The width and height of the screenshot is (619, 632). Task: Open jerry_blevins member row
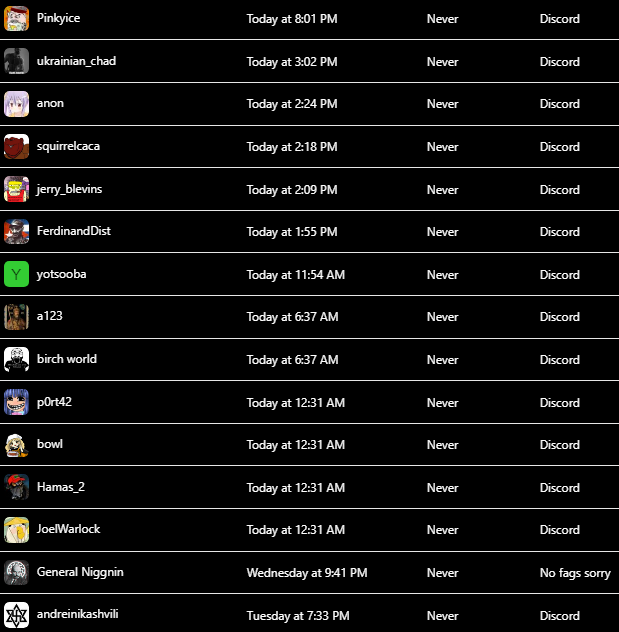pos(69,189)
